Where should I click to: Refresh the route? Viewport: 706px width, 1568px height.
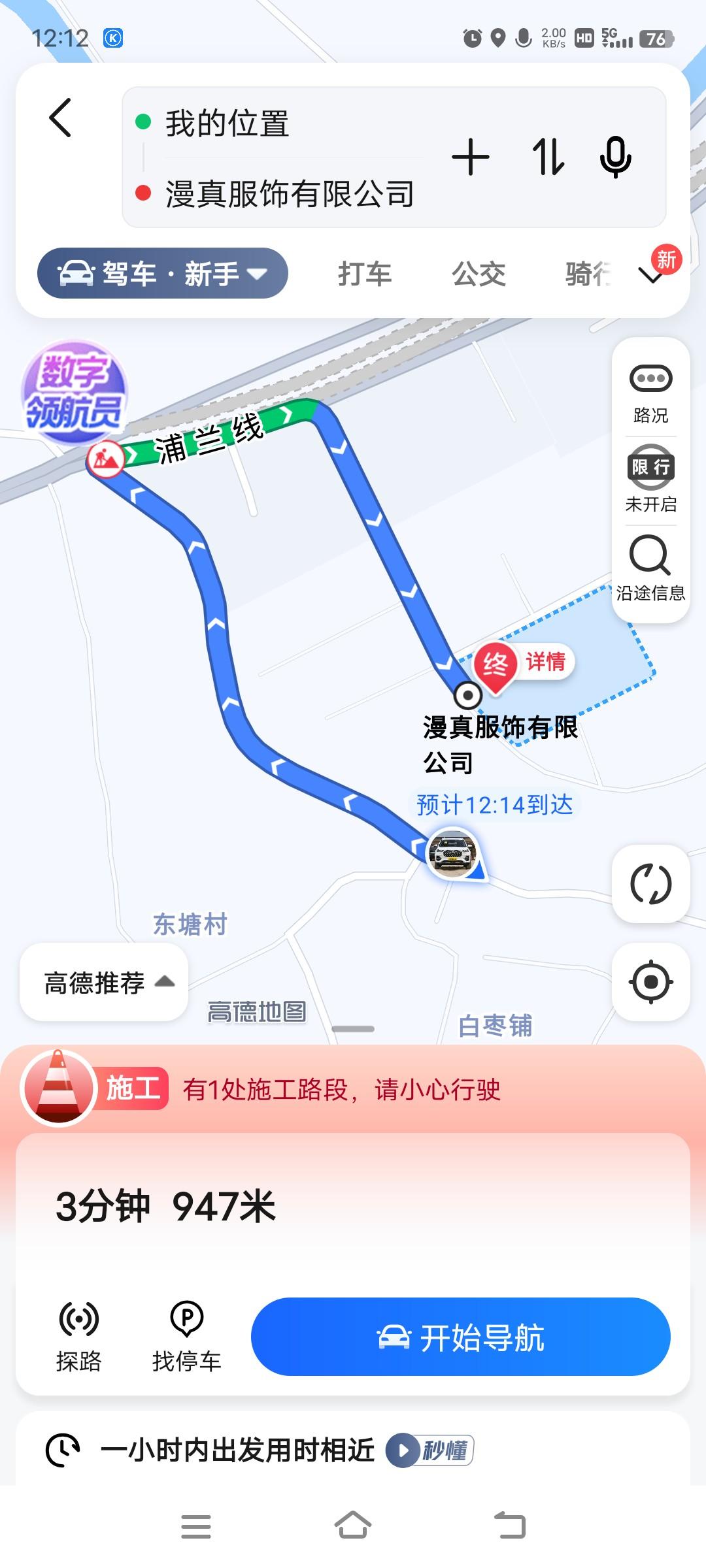pos(651,884)
